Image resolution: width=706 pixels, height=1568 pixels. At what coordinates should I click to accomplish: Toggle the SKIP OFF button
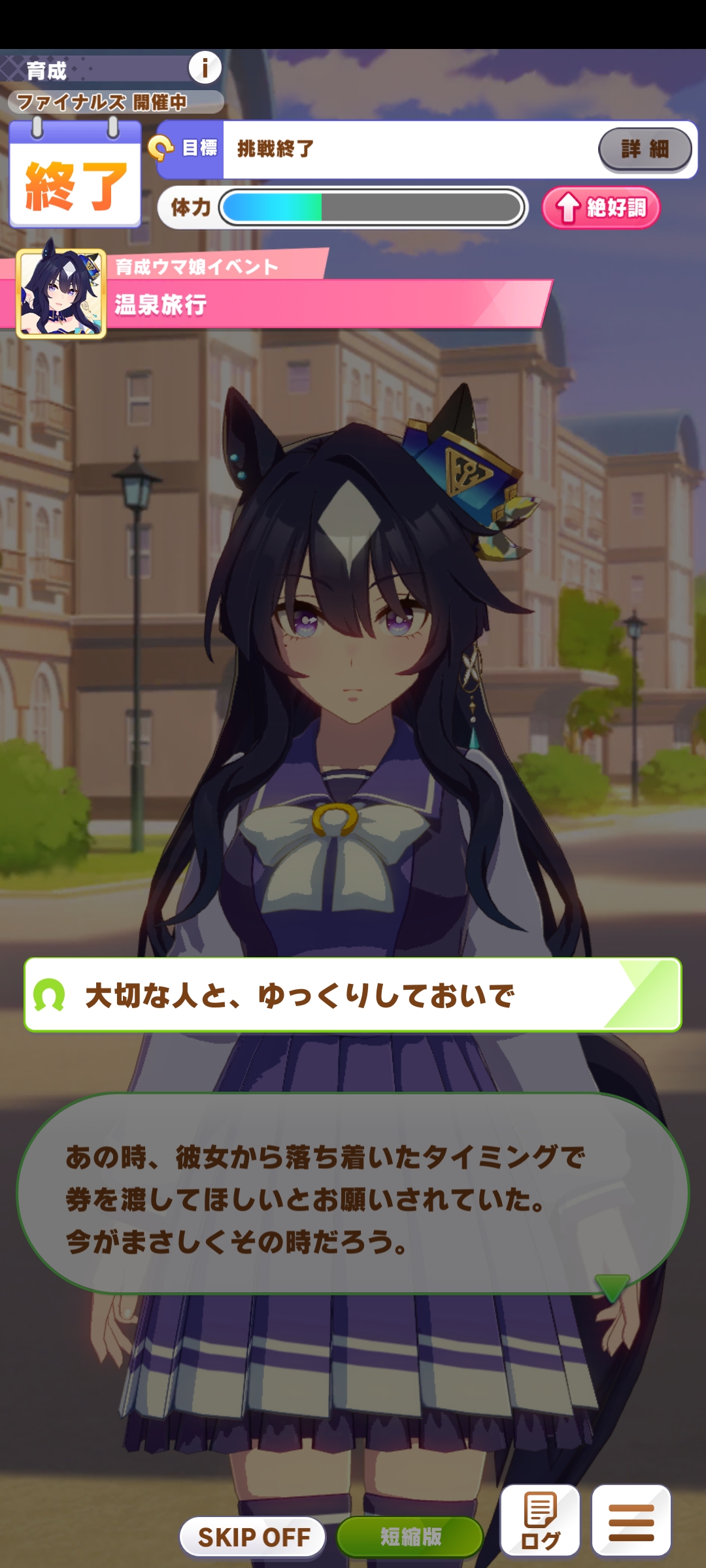253,1537
